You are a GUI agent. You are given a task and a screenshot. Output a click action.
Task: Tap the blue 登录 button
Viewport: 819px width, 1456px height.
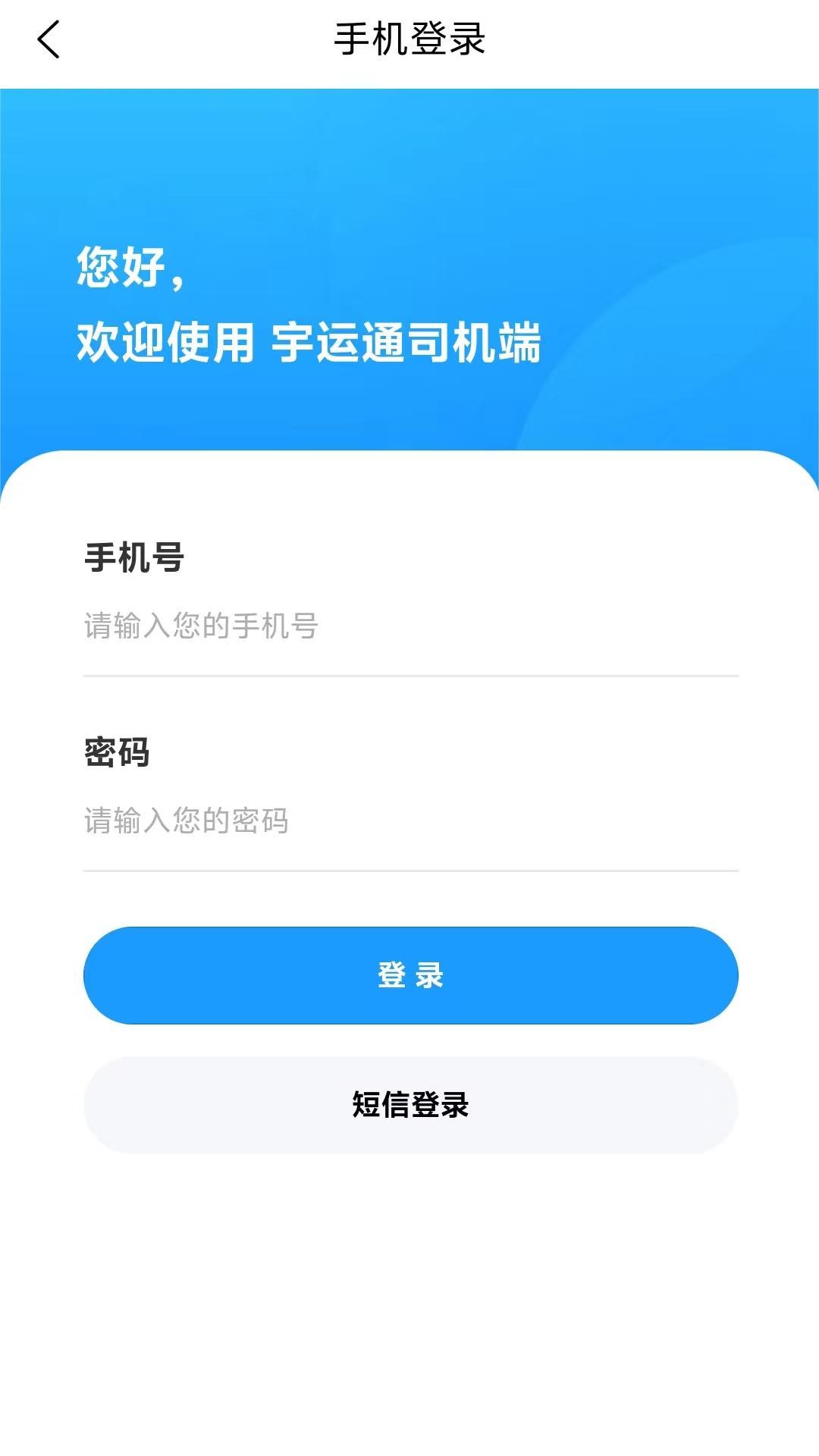point(409,975)
